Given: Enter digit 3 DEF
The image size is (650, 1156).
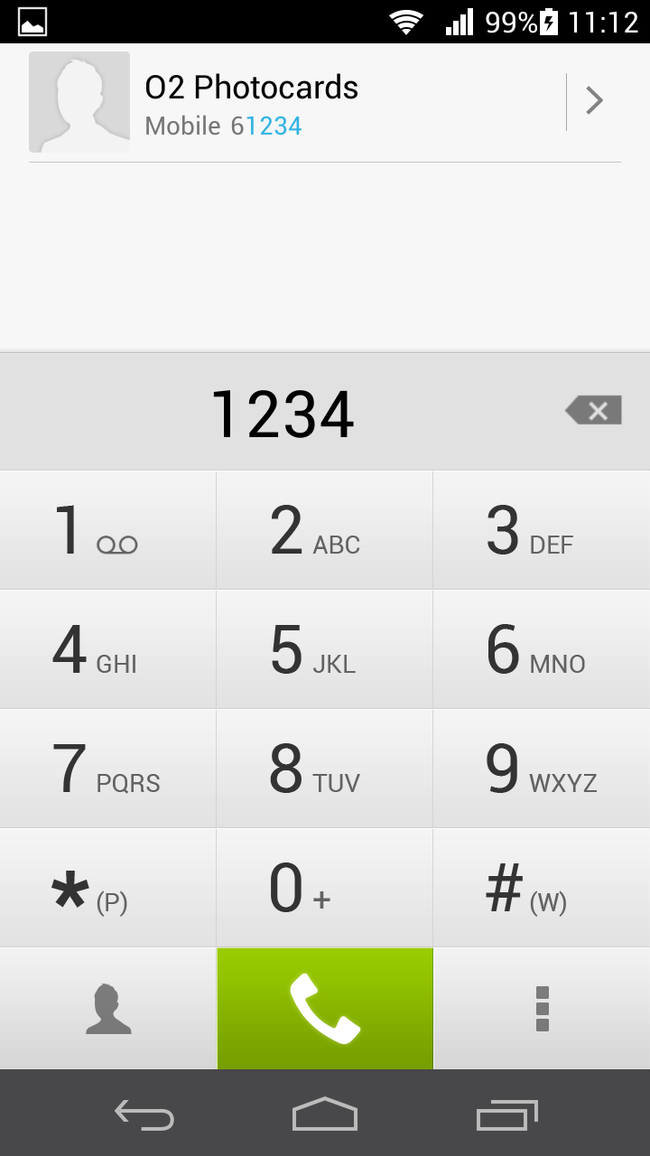Looking at the screenshot, I should coord(541,531).
